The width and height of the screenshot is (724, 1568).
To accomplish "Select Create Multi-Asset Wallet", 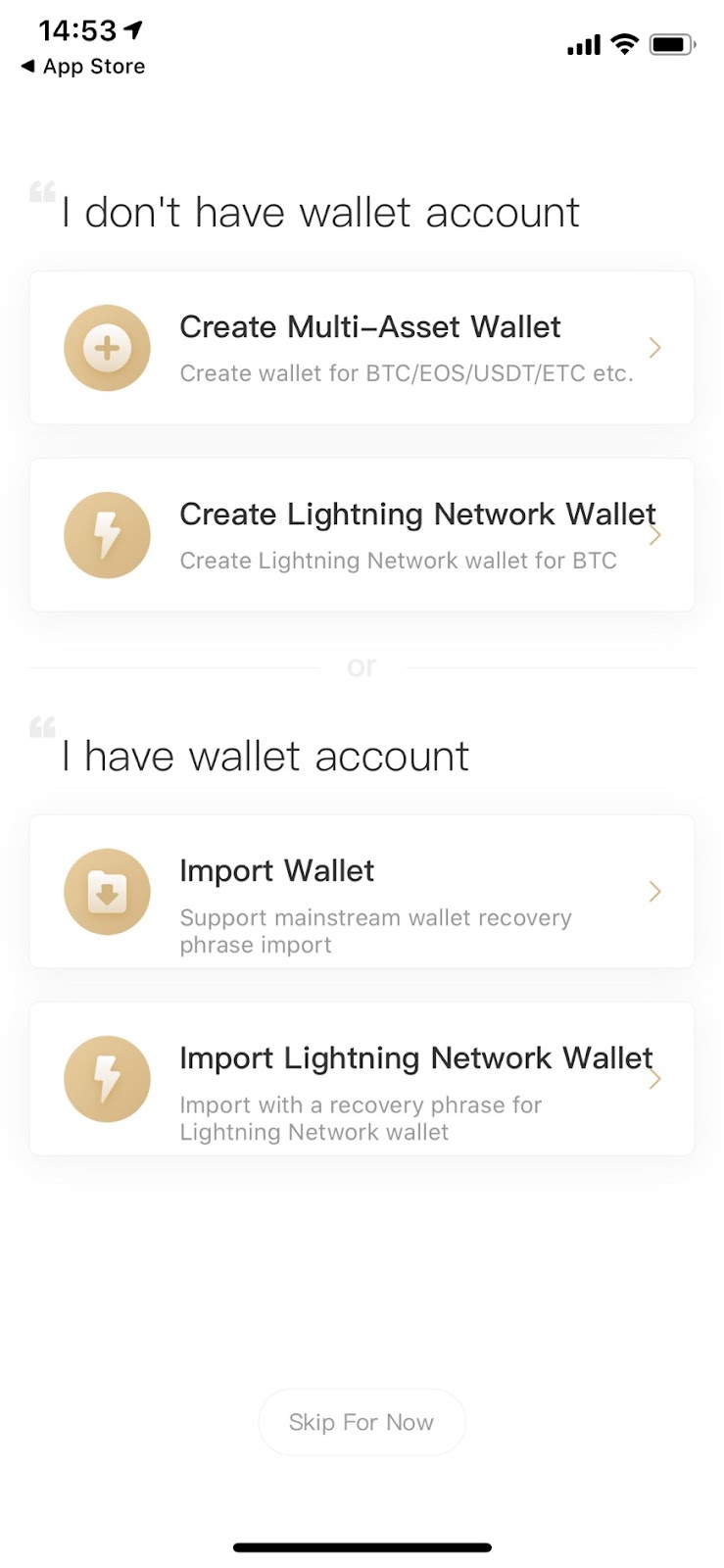I will coord(362,348).
